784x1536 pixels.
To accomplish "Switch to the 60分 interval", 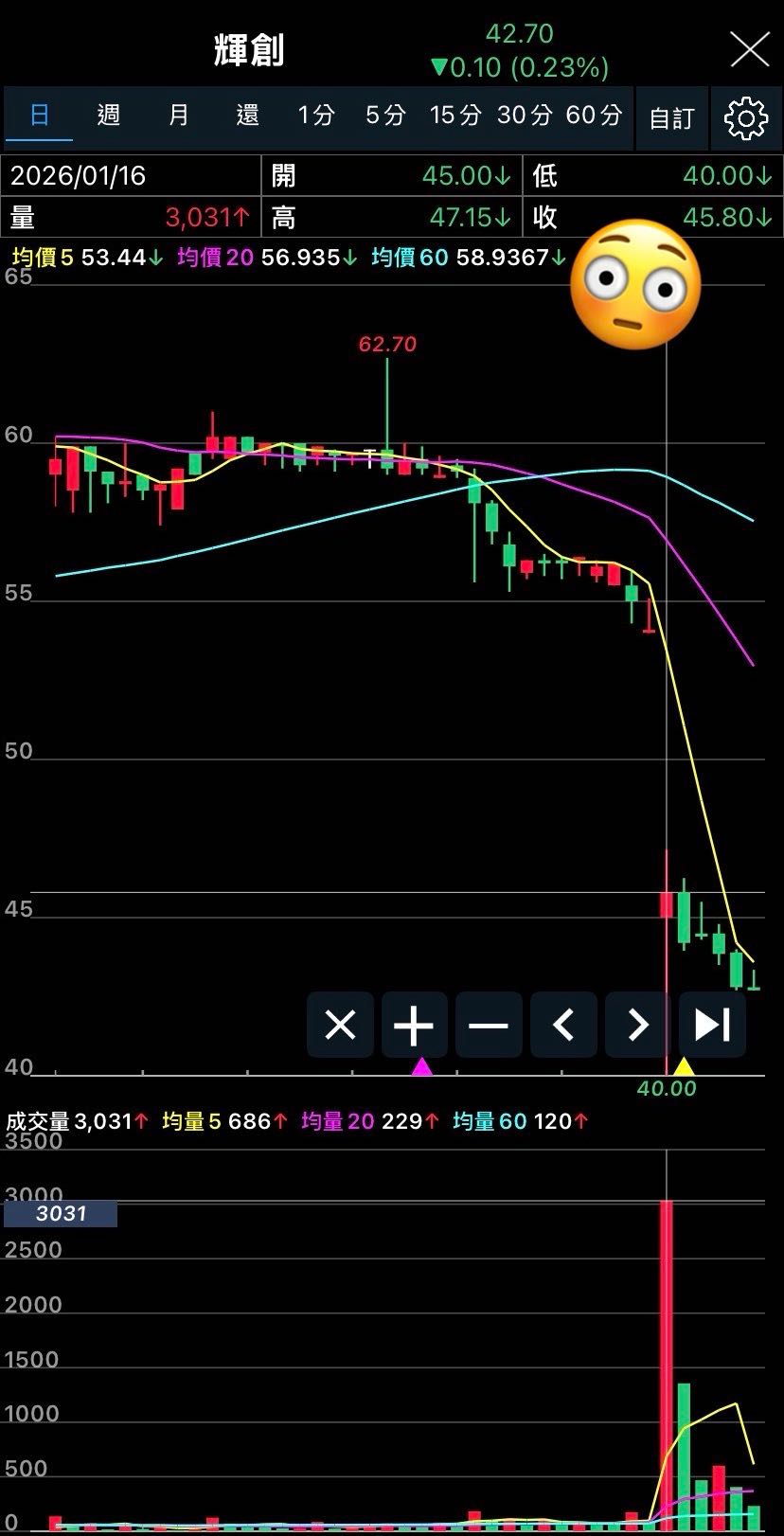I will (594, 116).
